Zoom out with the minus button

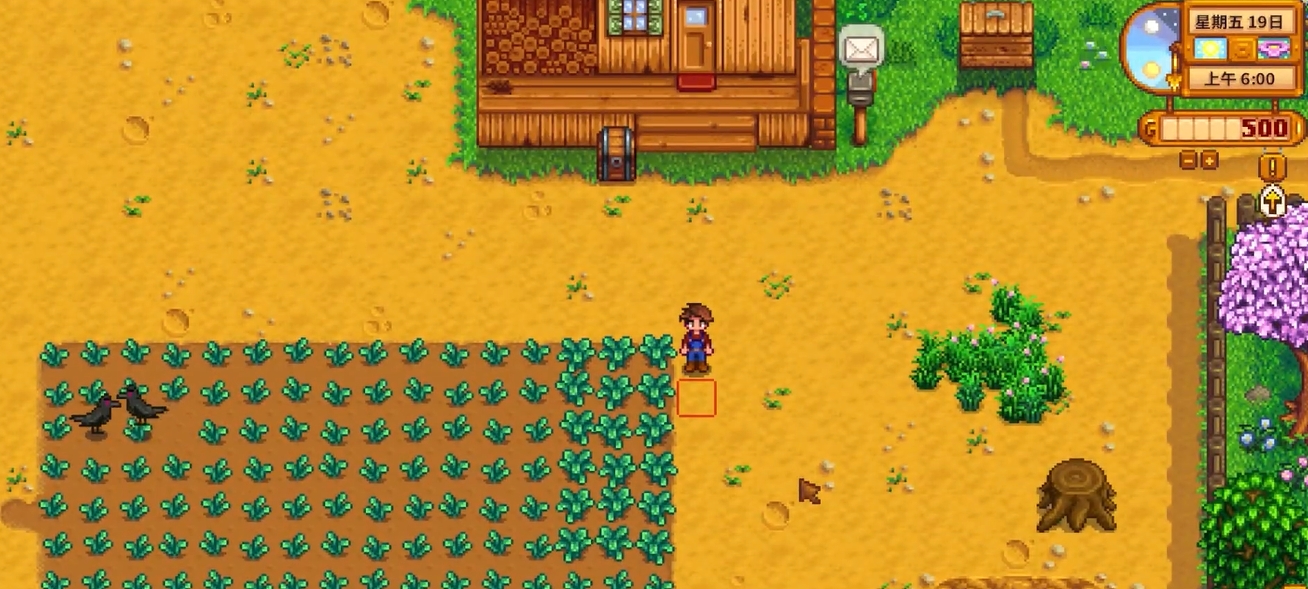click(1188, 160)
